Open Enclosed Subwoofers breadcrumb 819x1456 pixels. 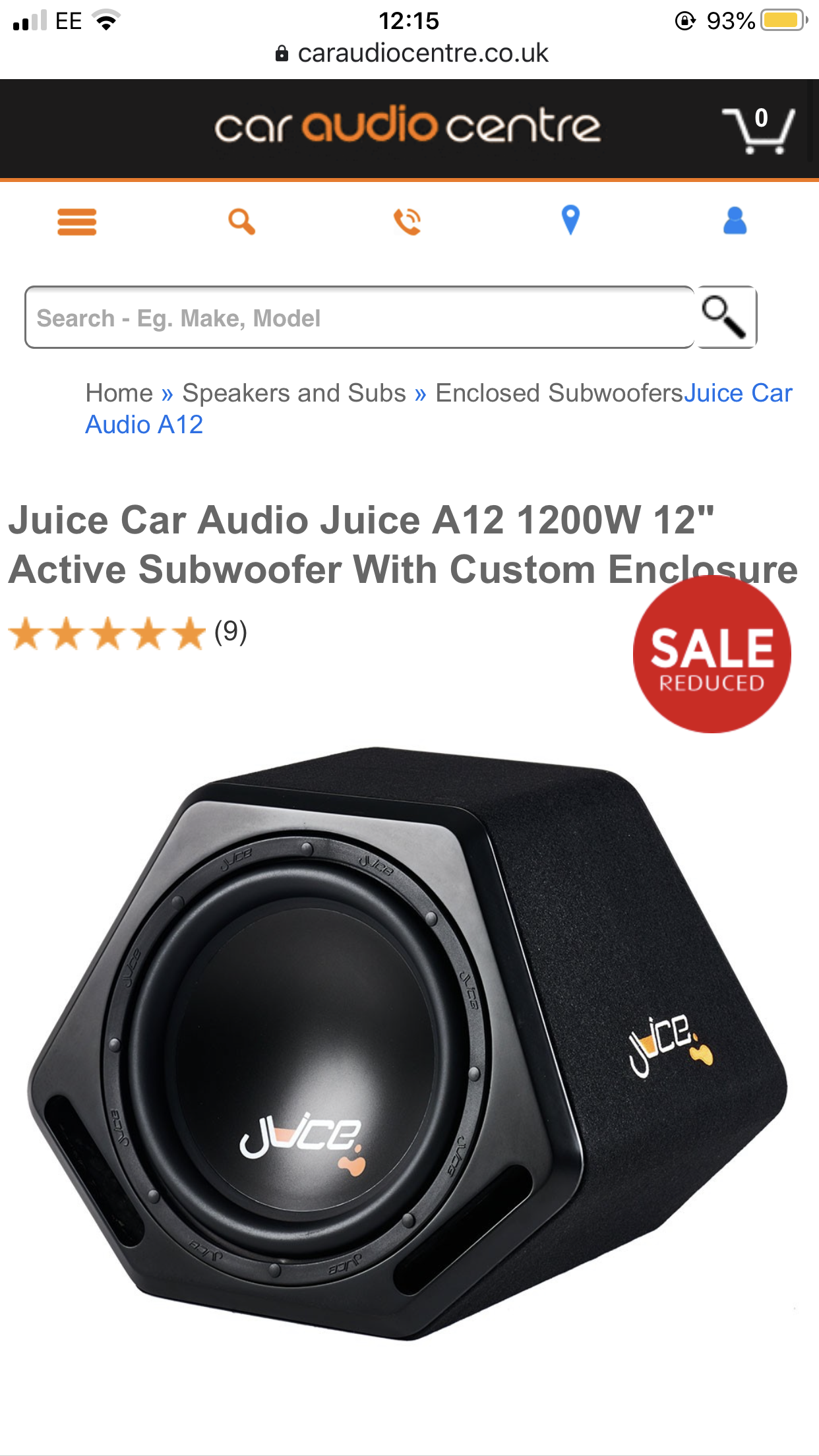559,393
